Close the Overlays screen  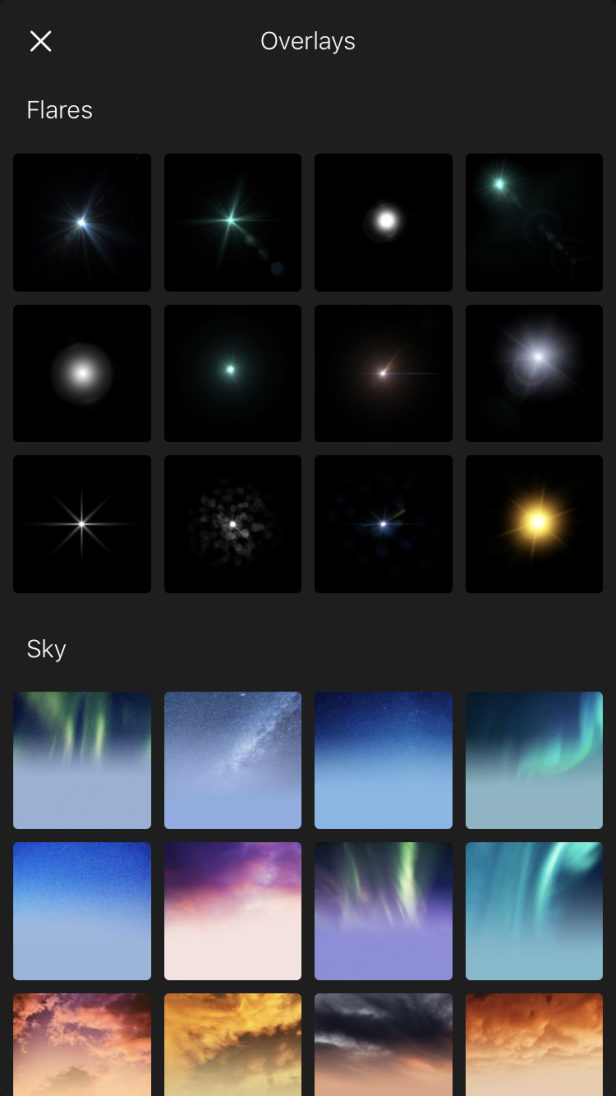pyautogui.click(x=40, y=41)
